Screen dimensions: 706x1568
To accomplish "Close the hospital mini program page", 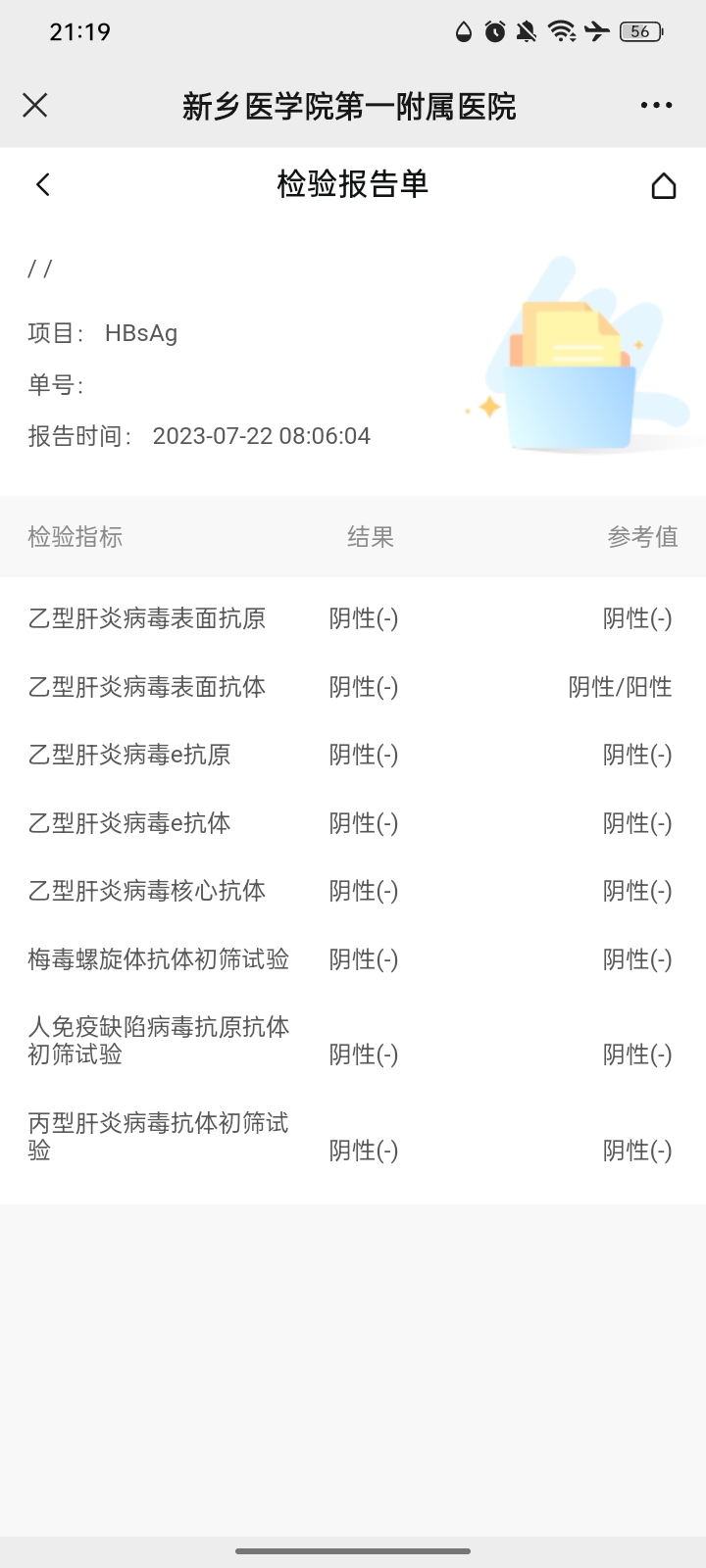I will click(35, 105).
